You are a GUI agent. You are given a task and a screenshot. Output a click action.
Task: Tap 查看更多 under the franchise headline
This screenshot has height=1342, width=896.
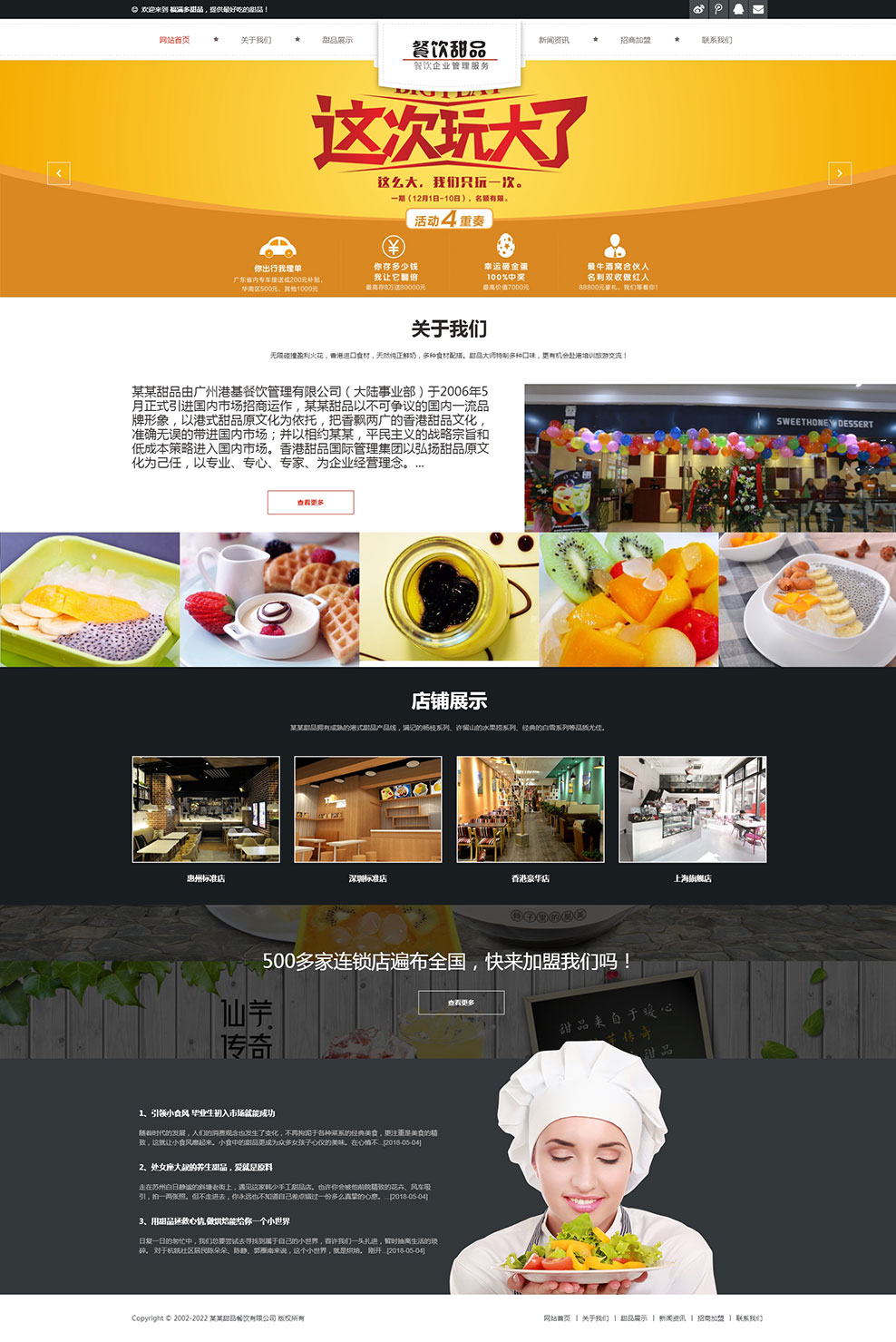pos(461,1002)
